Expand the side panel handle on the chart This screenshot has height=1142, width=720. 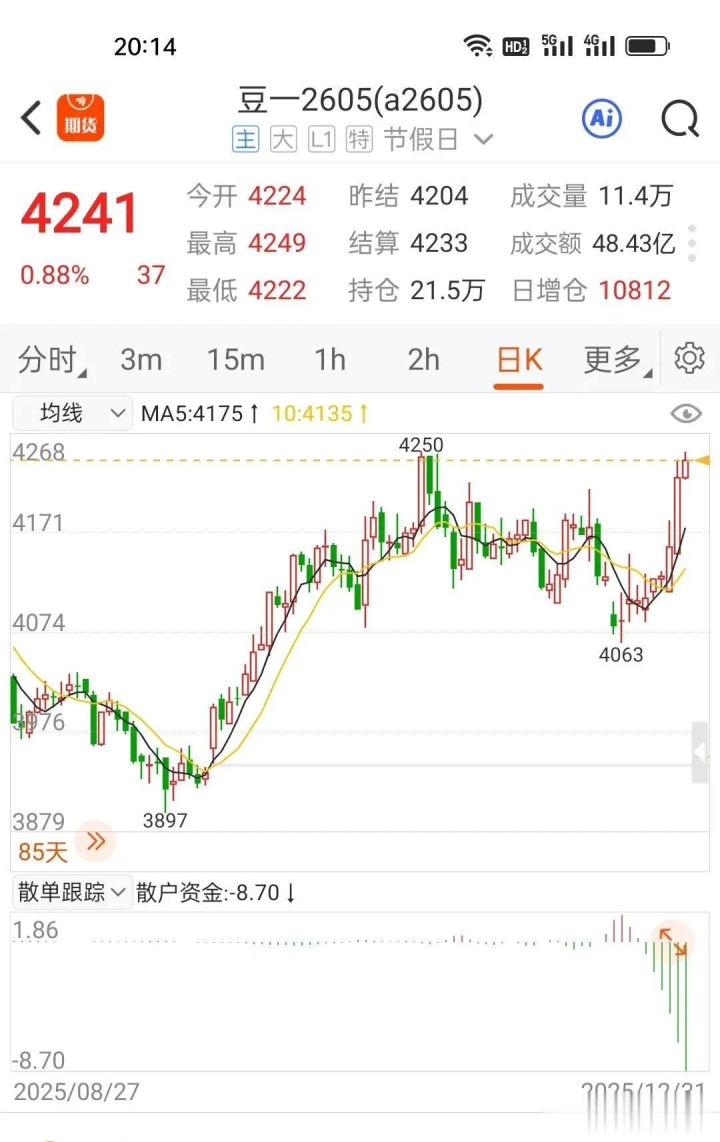700,752
